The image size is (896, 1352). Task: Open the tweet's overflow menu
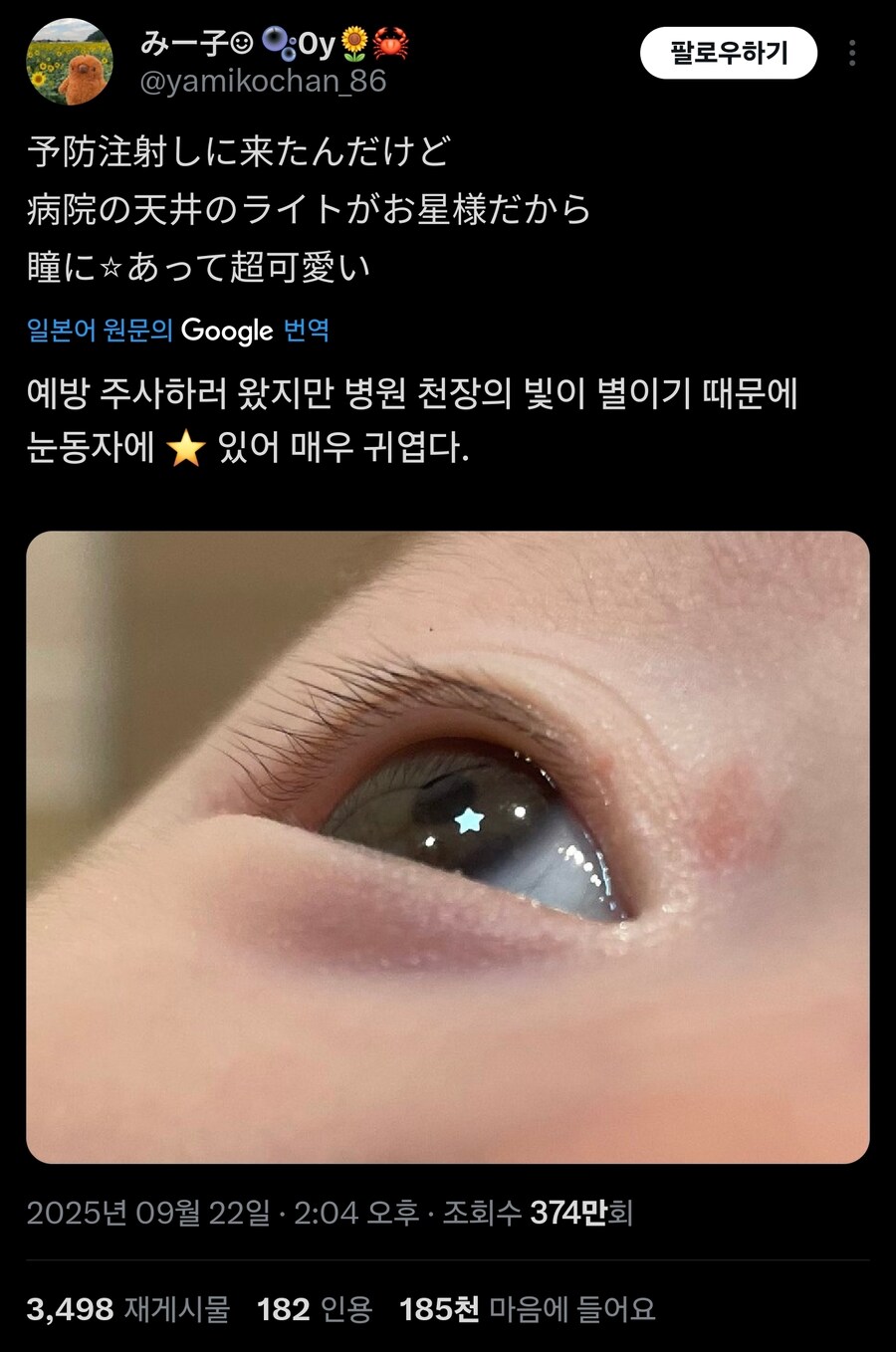click(852, 53)
